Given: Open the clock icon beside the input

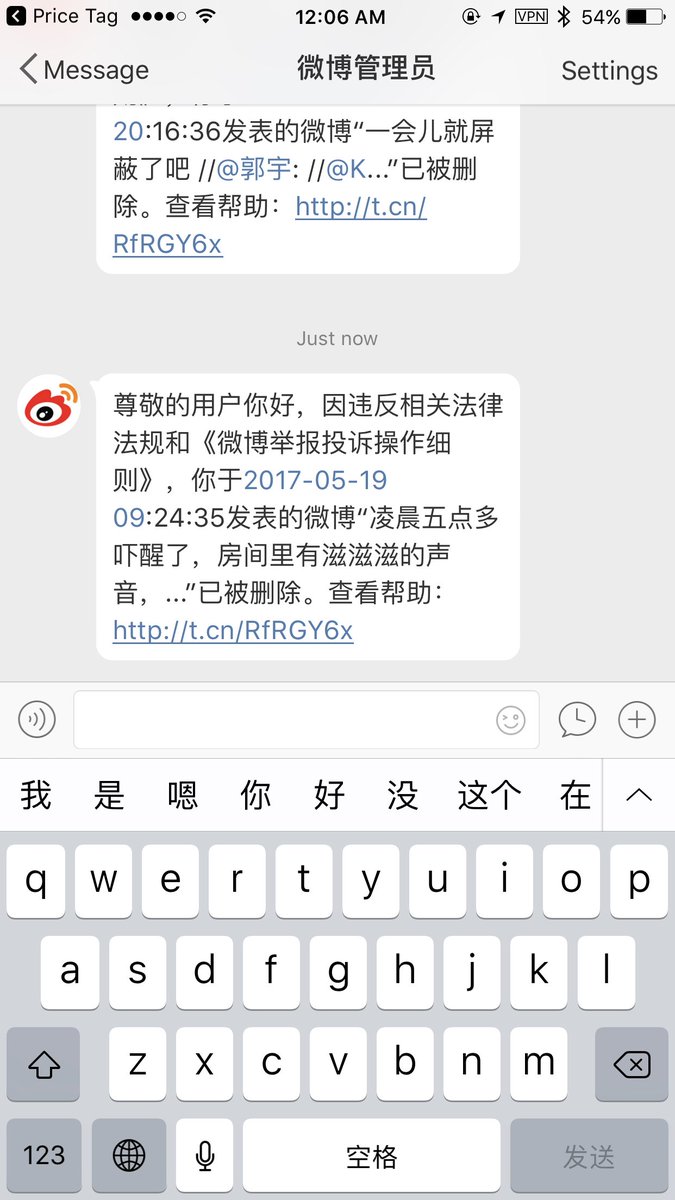Looking at the screenshot, I should tap(577, 719).
